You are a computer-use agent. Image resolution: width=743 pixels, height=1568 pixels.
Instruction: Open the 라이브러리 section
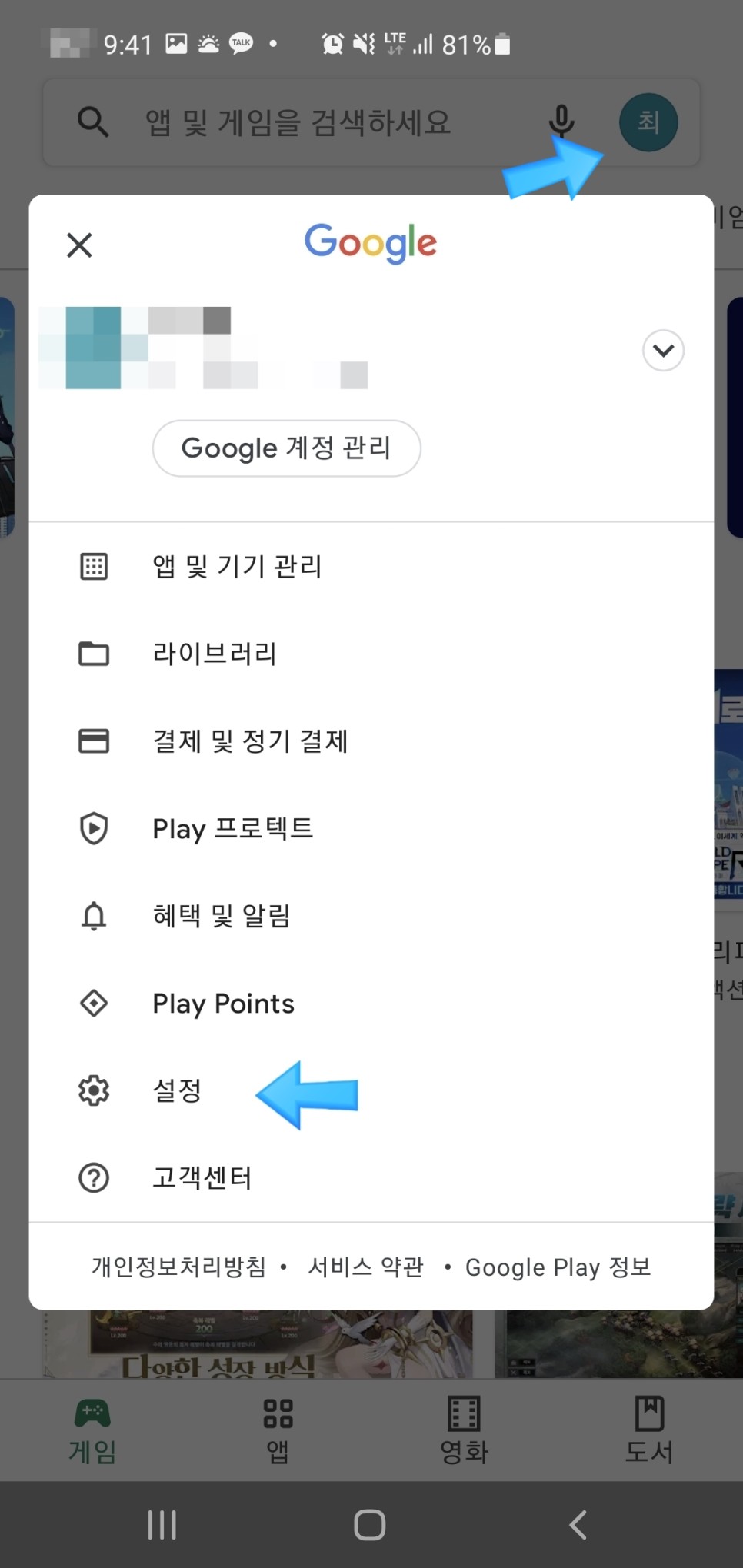pos(215,654)
